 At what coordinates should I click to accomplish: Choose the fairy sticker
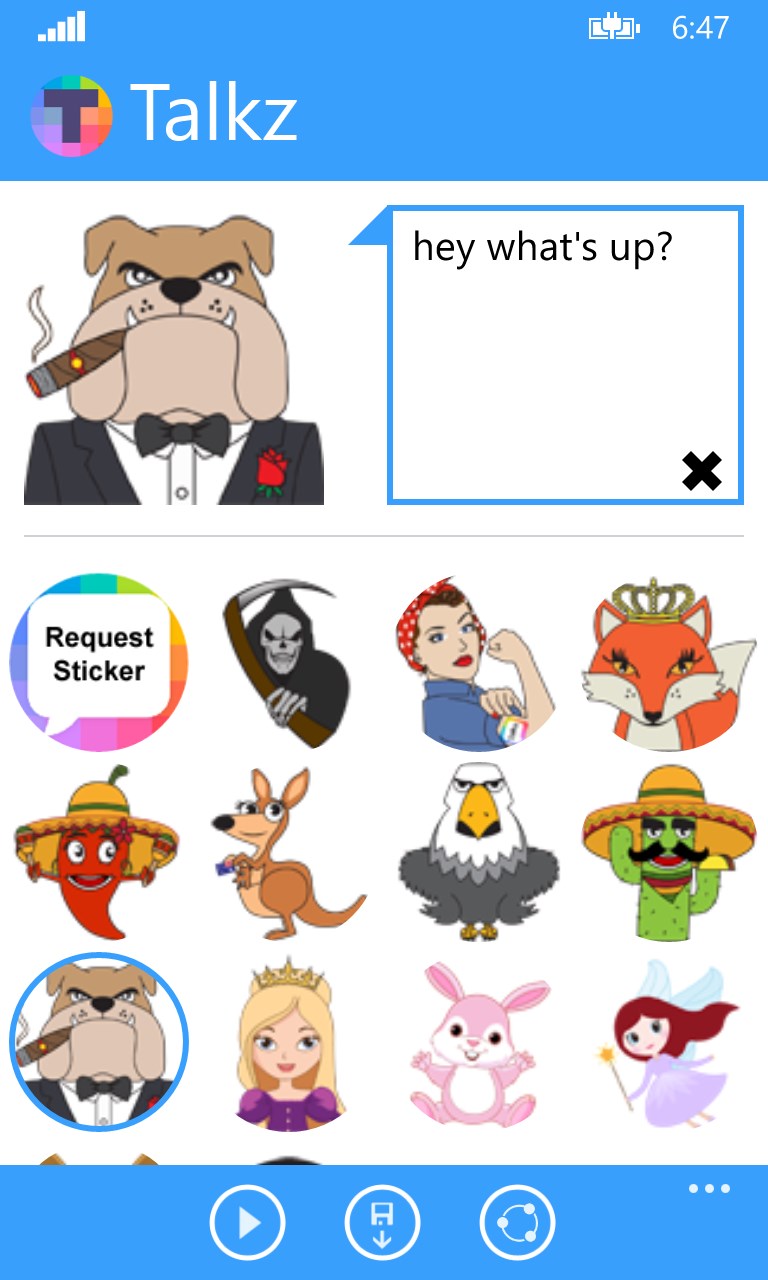point(668,1045)
